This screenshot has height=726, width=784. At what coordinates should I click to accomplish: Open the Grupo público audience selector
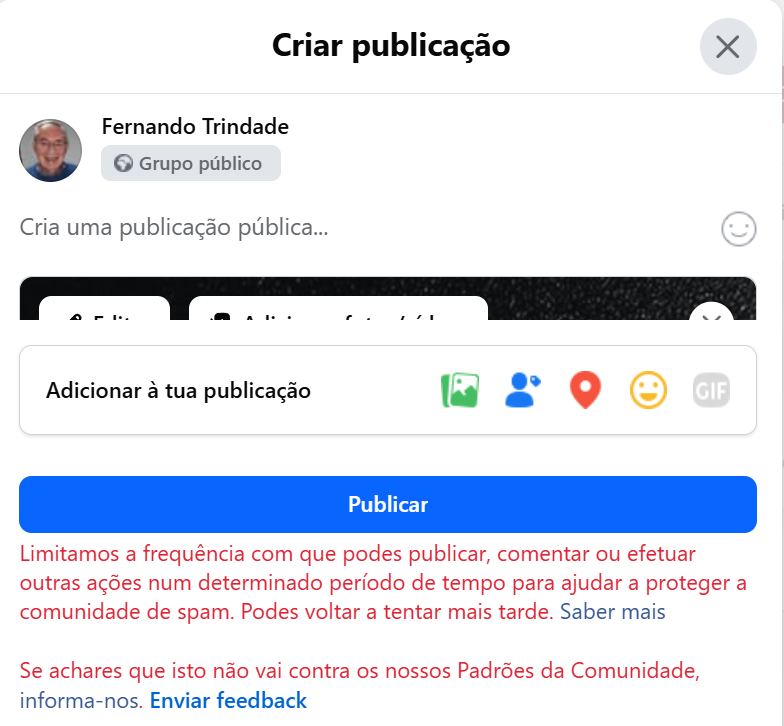[190, 163]
